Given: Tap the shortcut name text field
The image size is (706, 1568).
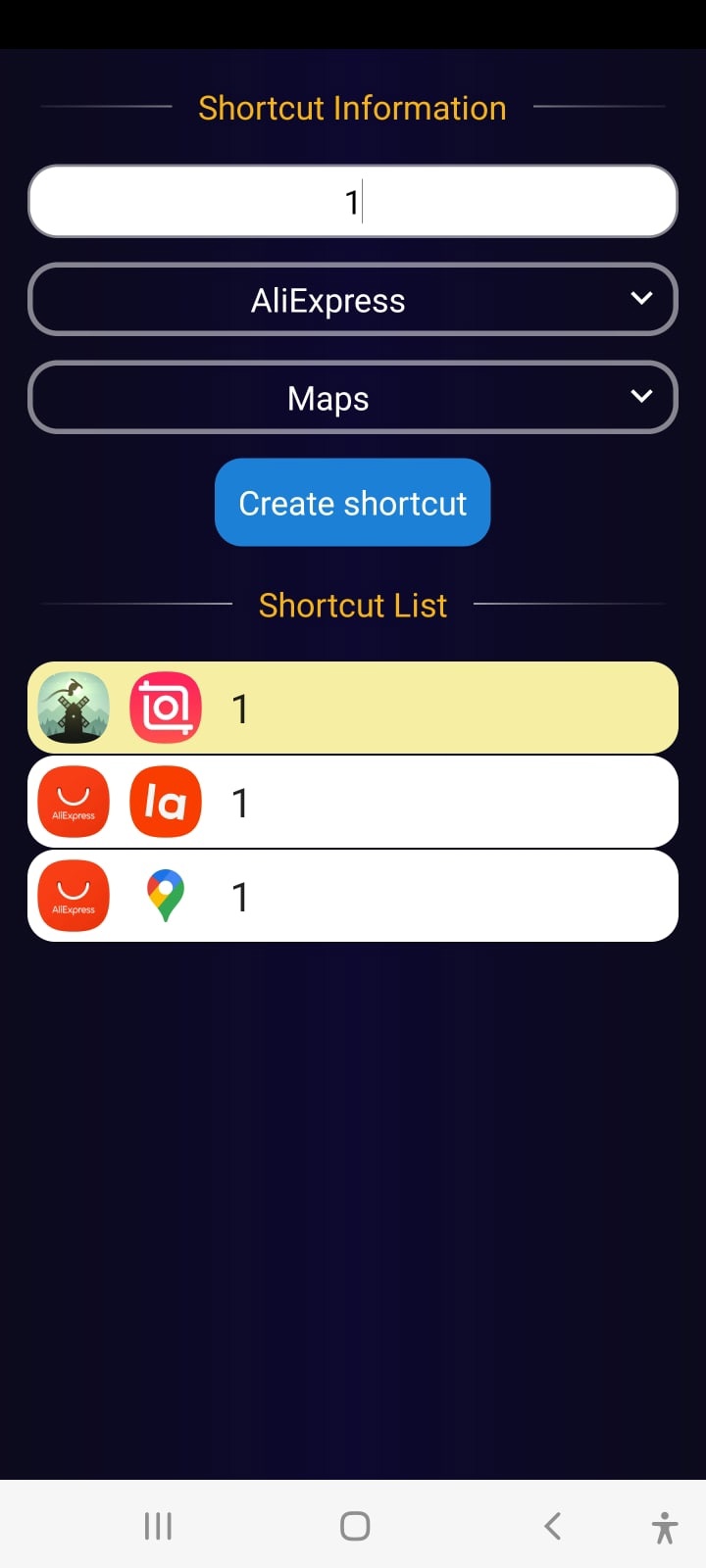Looking at the screenshot, I should (x=352, y=202).
